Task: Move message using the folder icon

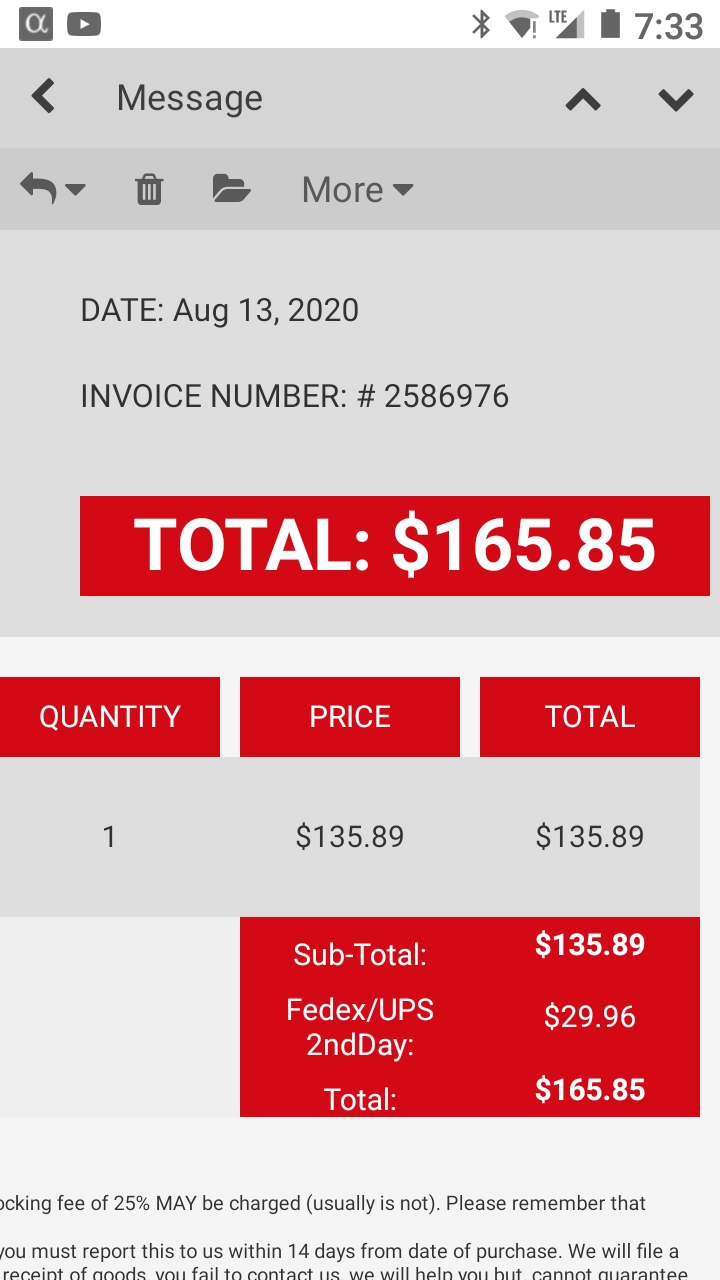Action: pos(231,188)
